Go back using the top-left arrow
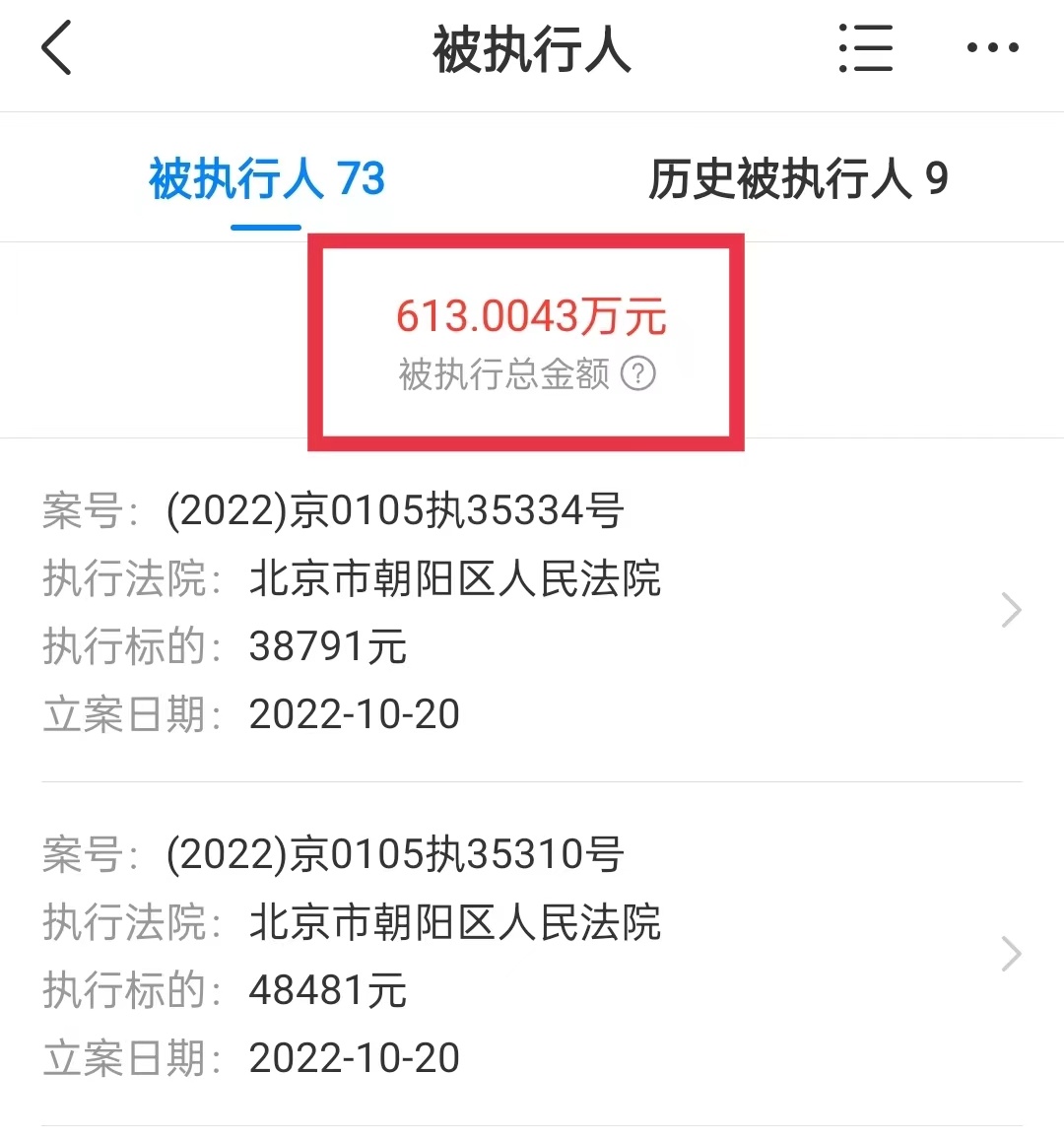1064x1140 pixels. (57, 49)
